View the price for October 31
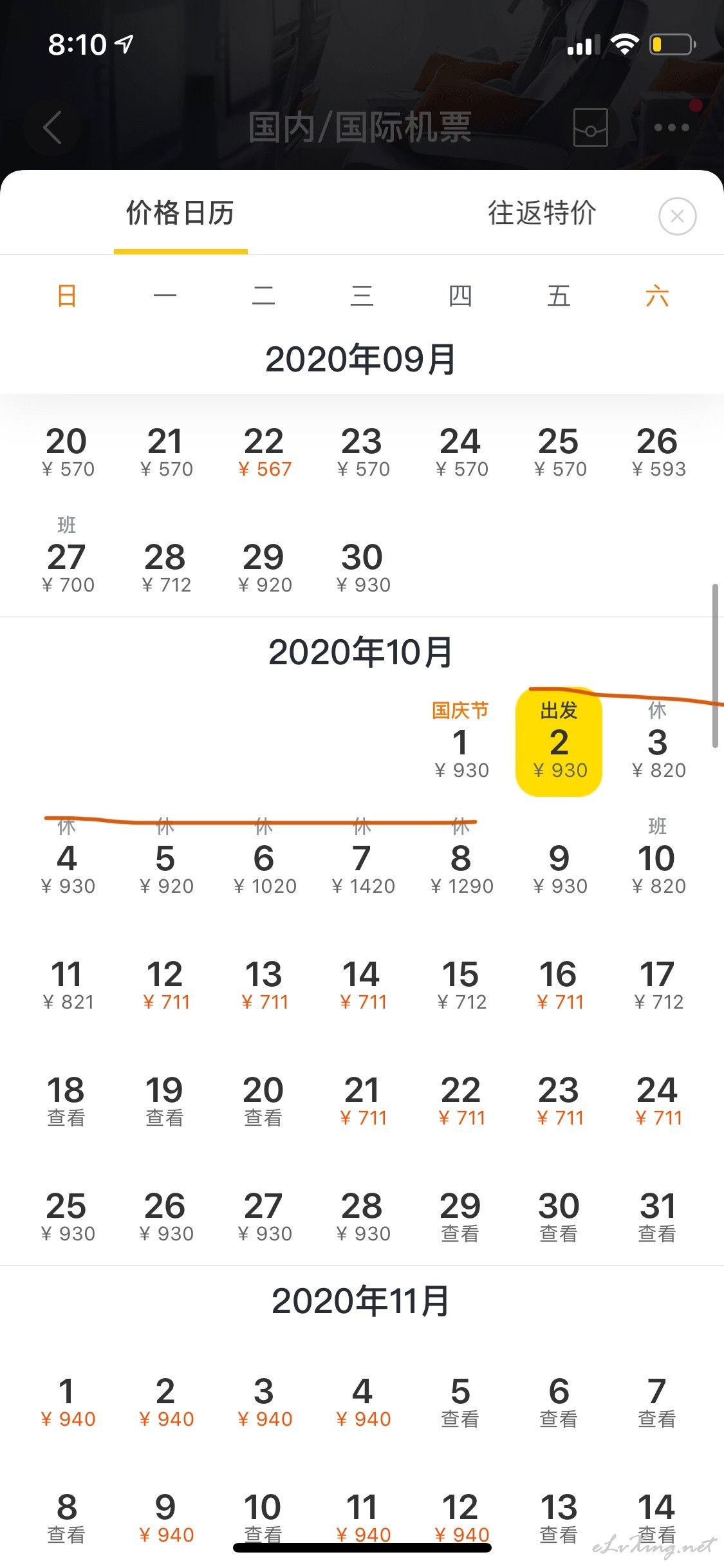This screenshot has height=1568, width=724. point(658,1217)
